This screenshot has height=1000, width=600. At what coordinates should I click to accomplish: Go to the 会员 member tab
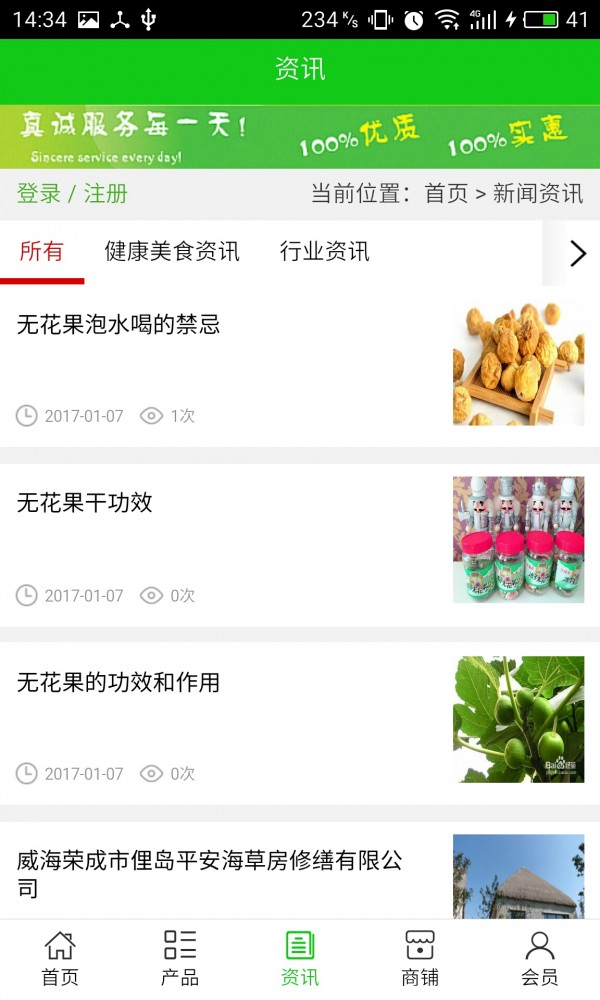540,958
